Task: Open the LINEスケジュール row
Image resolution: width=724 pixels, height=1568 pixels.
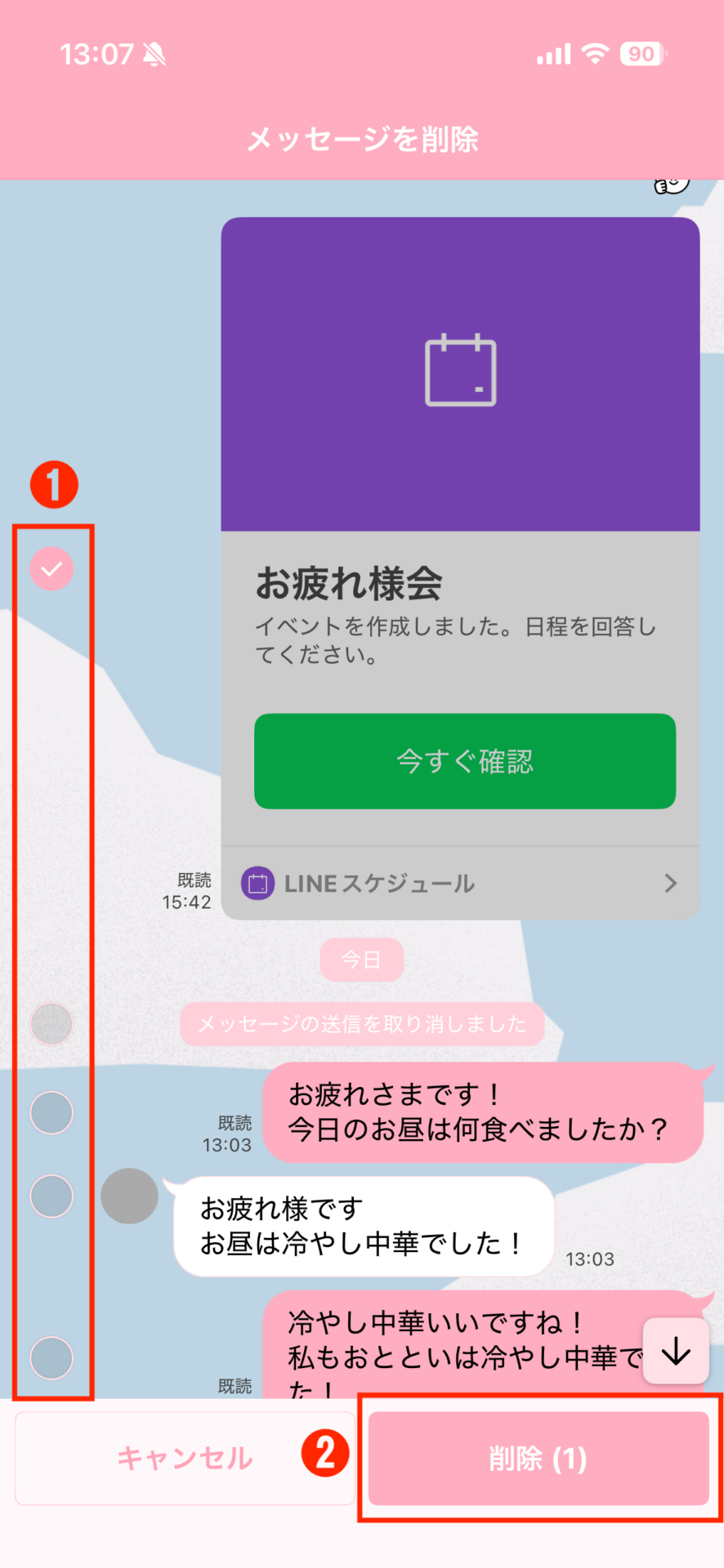Action: (460, 884)
